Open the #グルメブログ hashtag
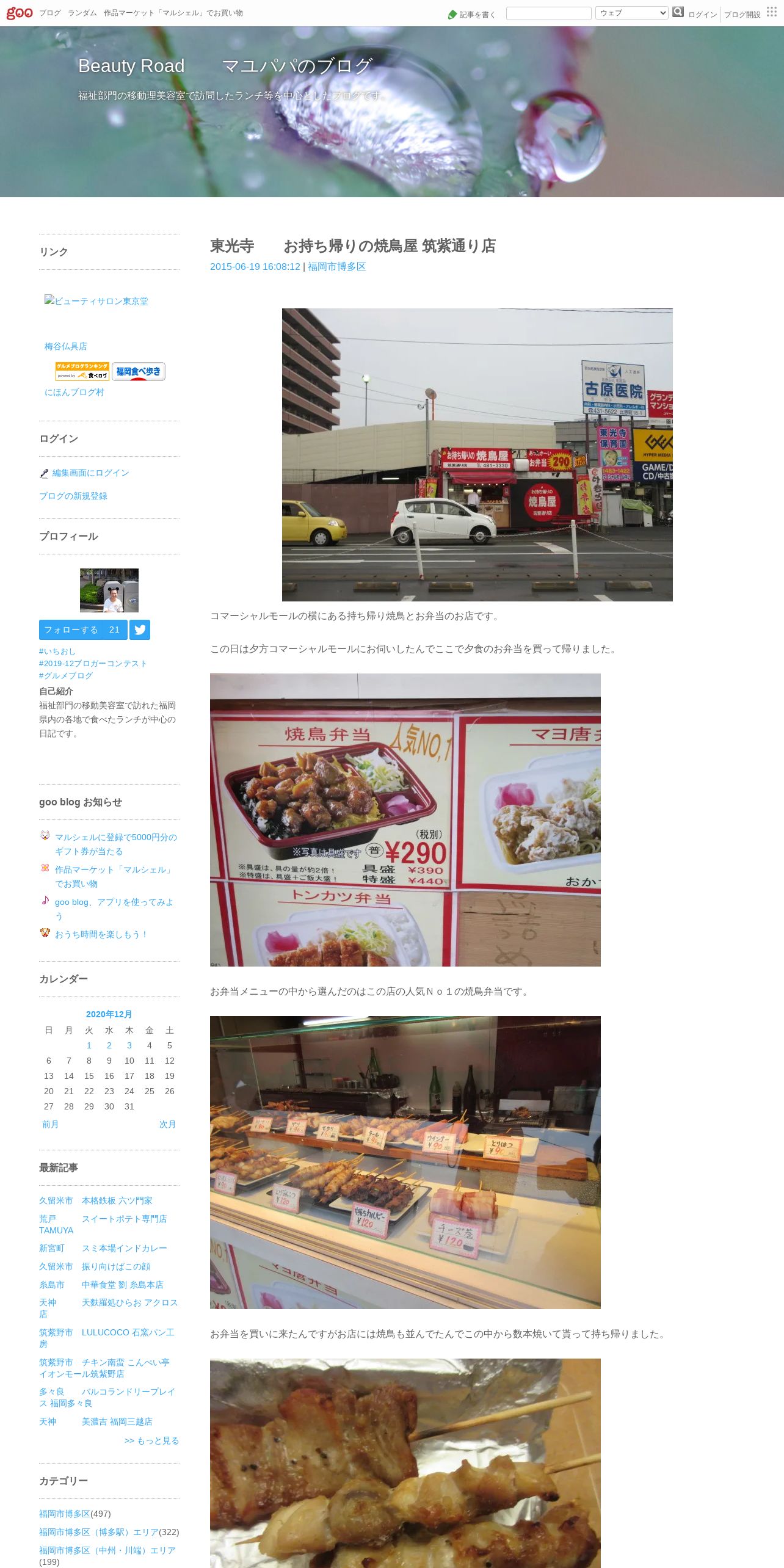Screen dimensions: 784x1568 tap(66, 675)
